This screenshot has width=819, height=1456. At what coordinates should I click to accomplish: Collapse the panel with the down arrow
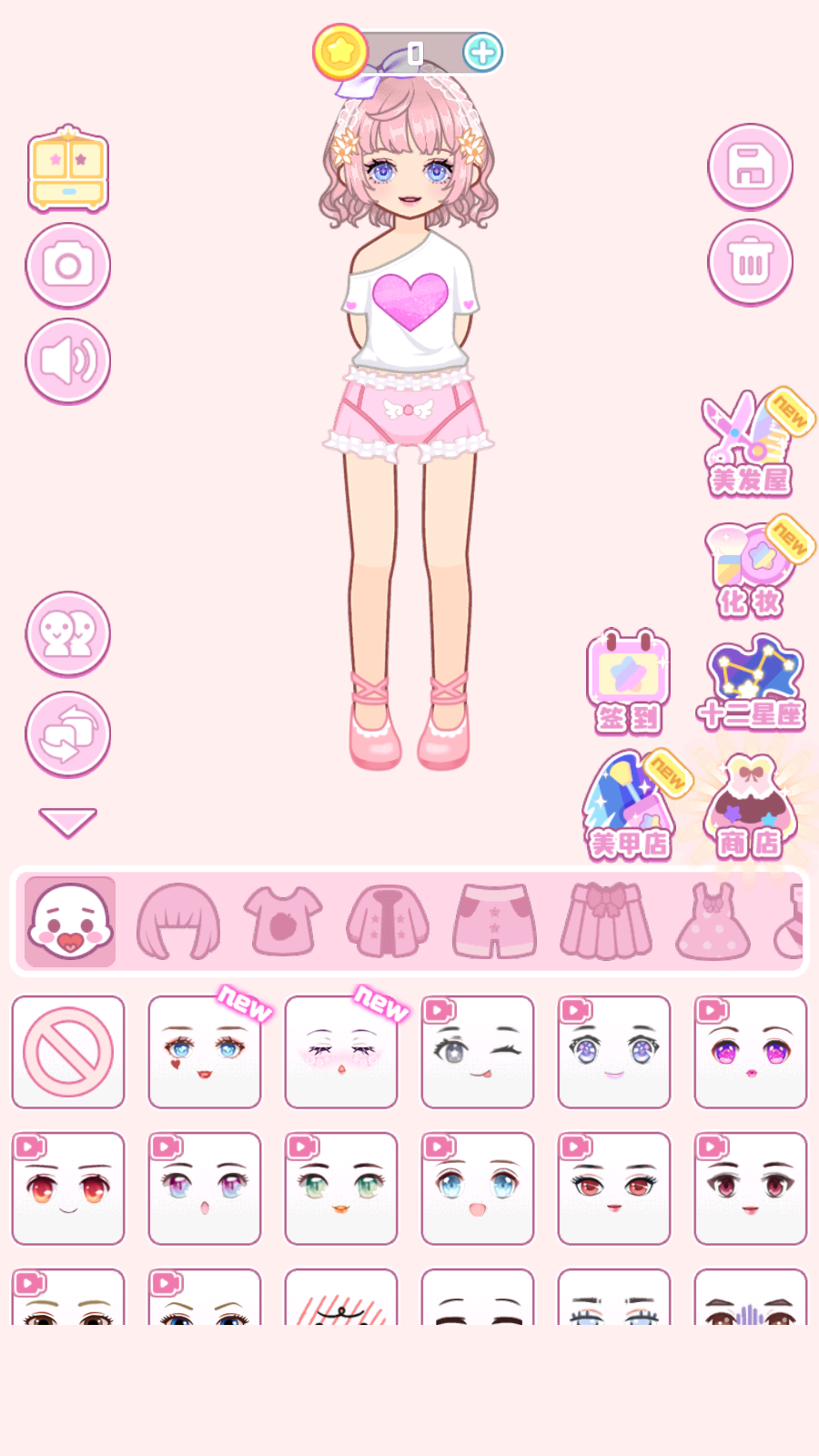[68, 823]
